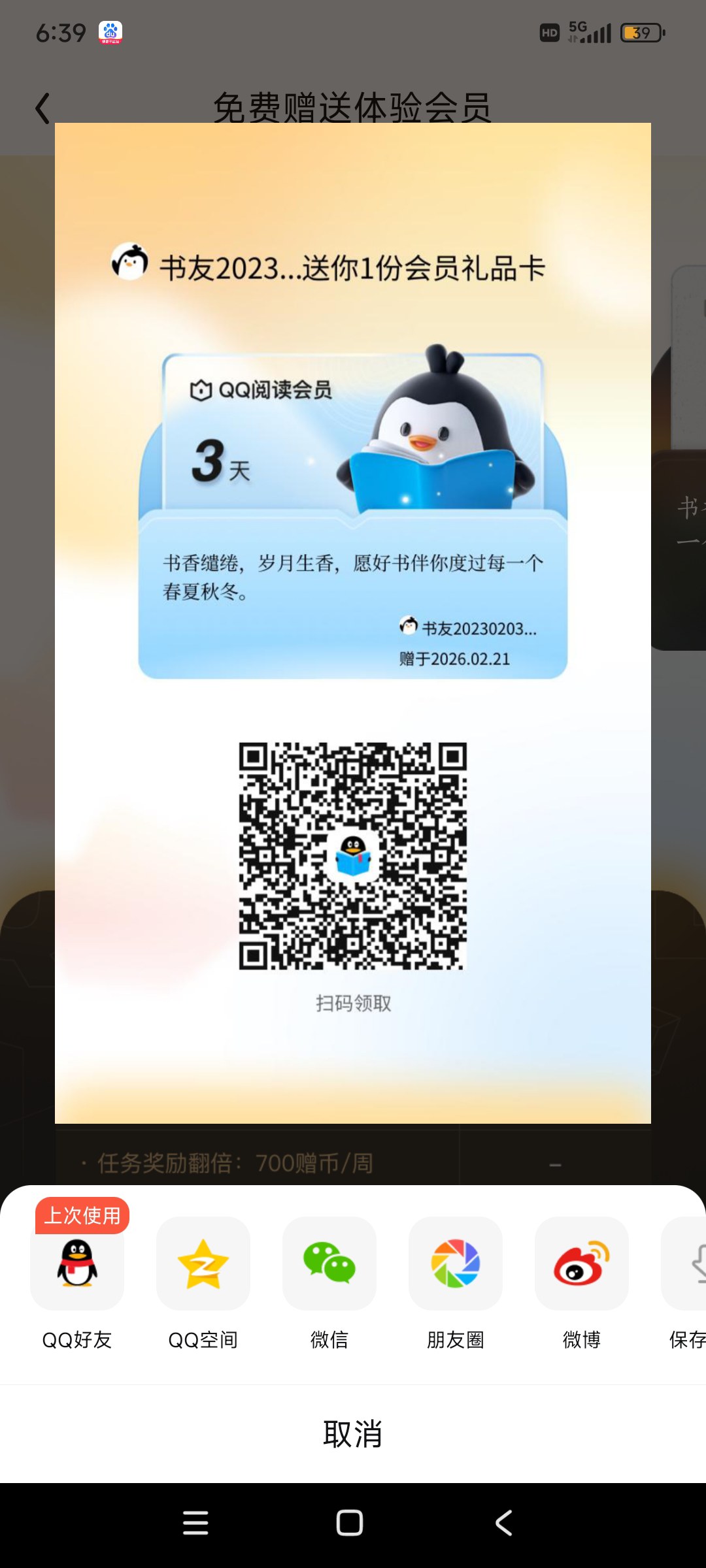Tap the system home button
This screenshot has width=706, height=1568.
tap(350, 1523)
